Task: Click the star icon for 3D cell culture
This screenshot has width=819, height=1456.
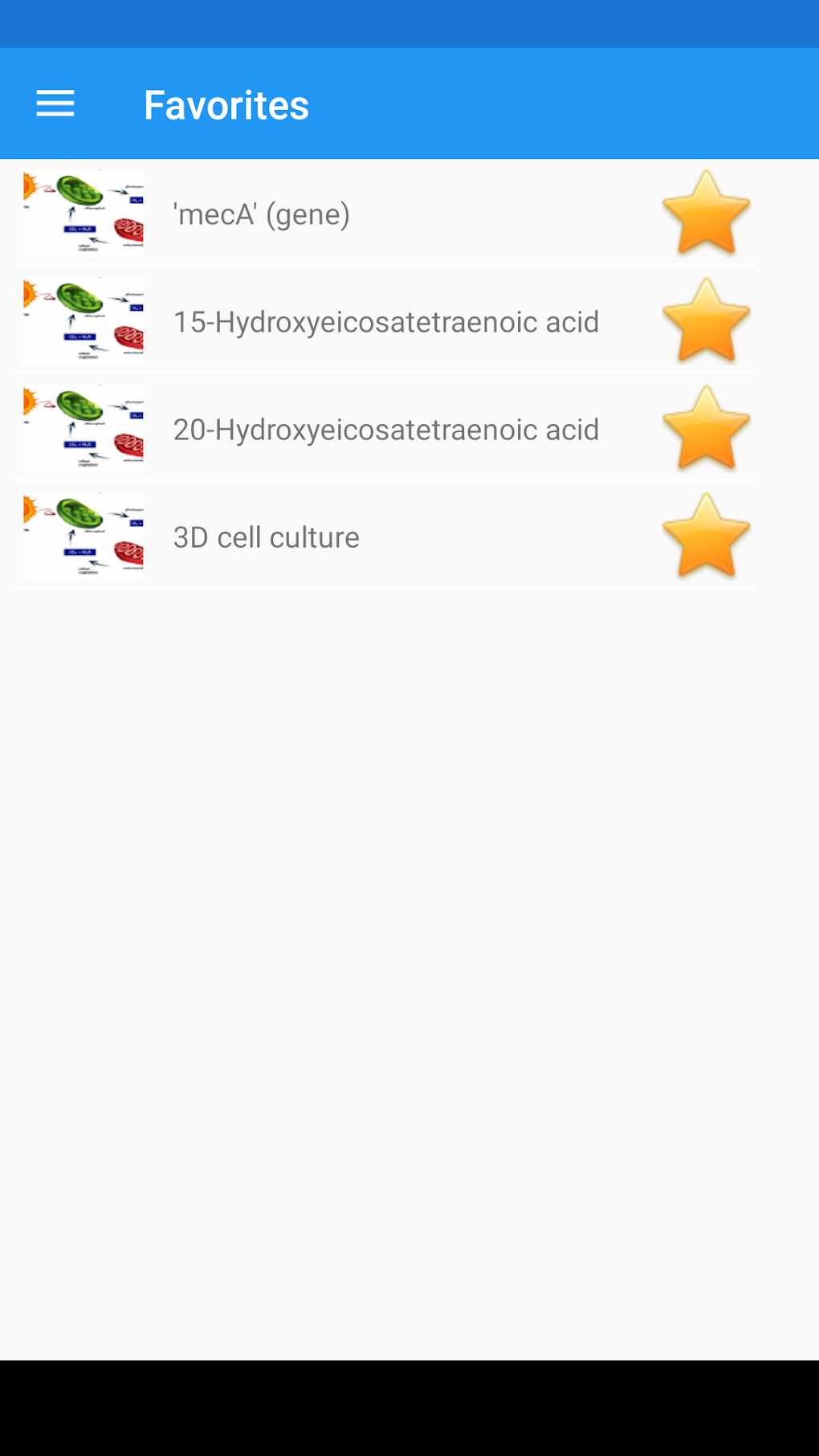Action: tap(706, 536)
